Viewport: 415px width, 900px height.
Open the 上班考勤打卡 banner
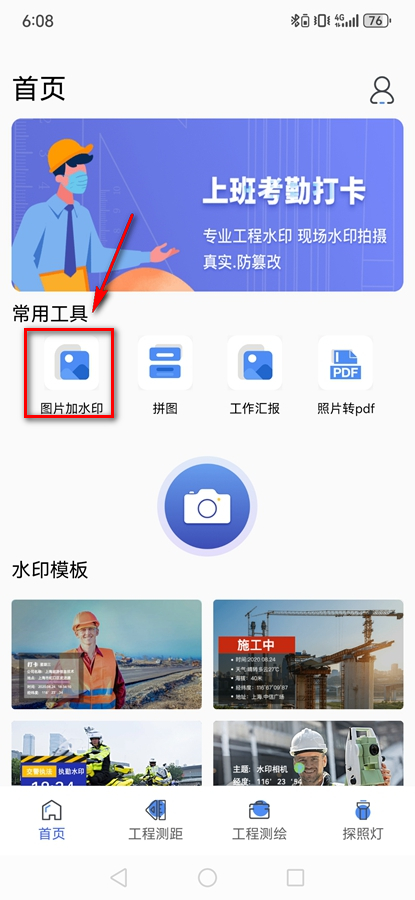[x=207, y=205]
